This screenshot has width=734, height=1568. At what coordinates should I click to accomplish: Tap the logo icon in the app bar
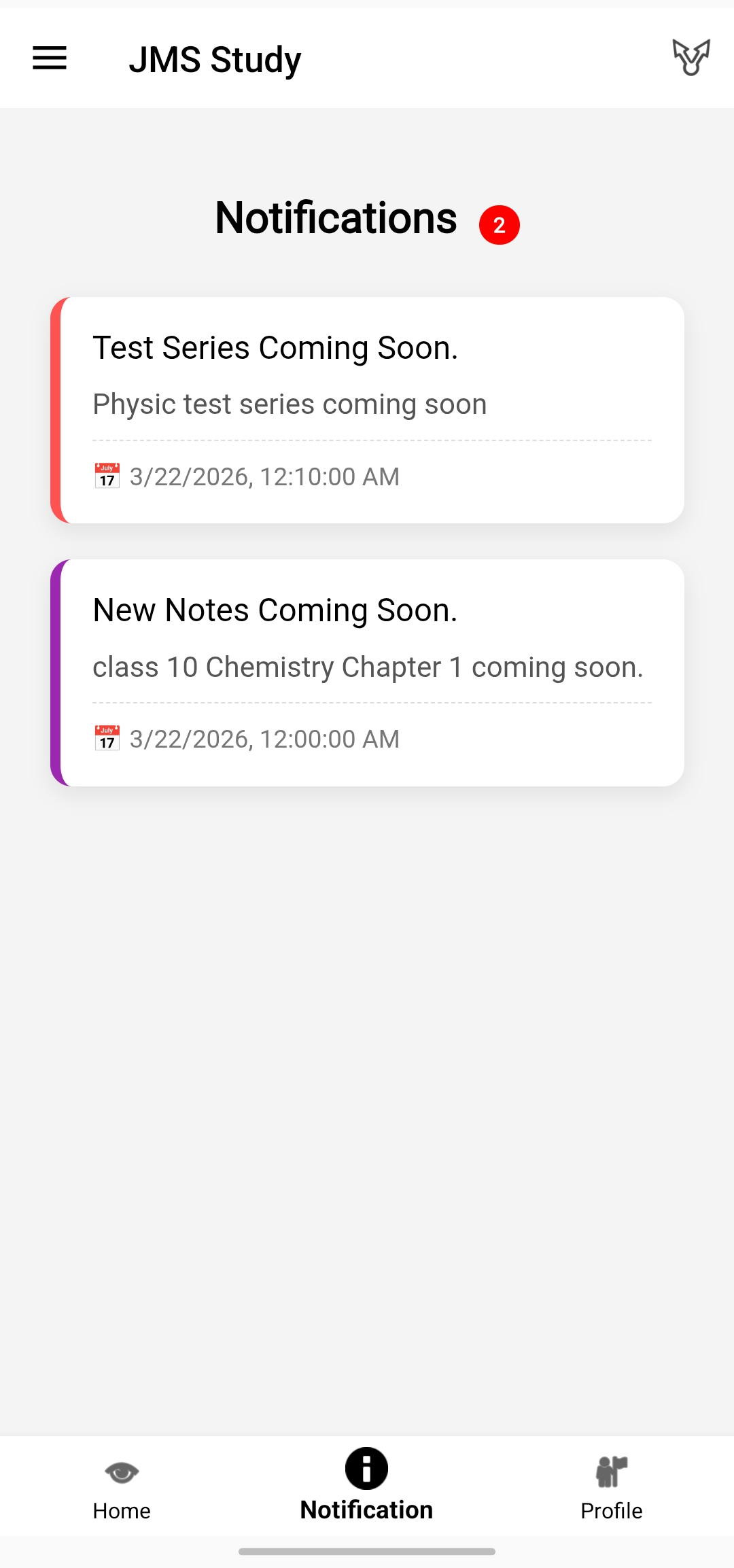tap(691, 58)
